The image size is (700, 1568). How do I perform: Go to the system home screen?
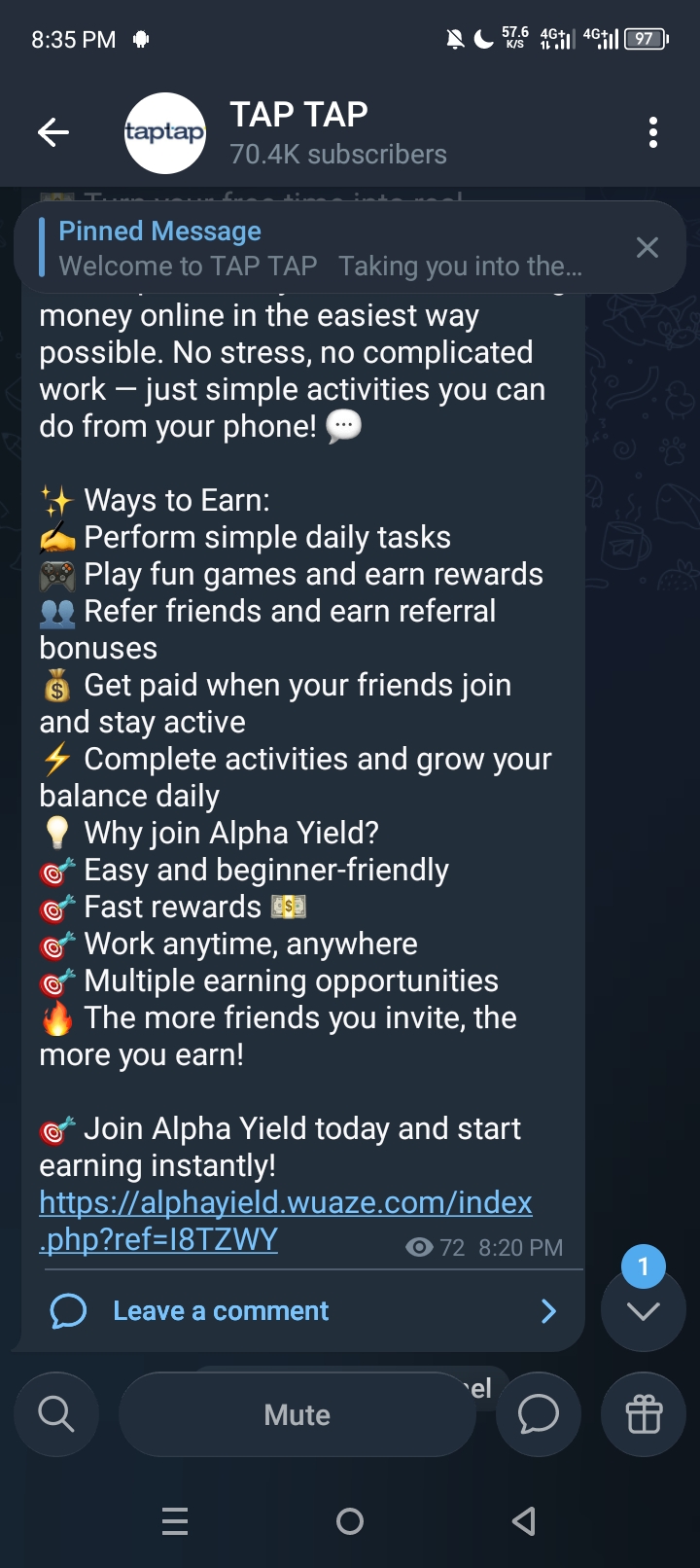click(350, 1521)
